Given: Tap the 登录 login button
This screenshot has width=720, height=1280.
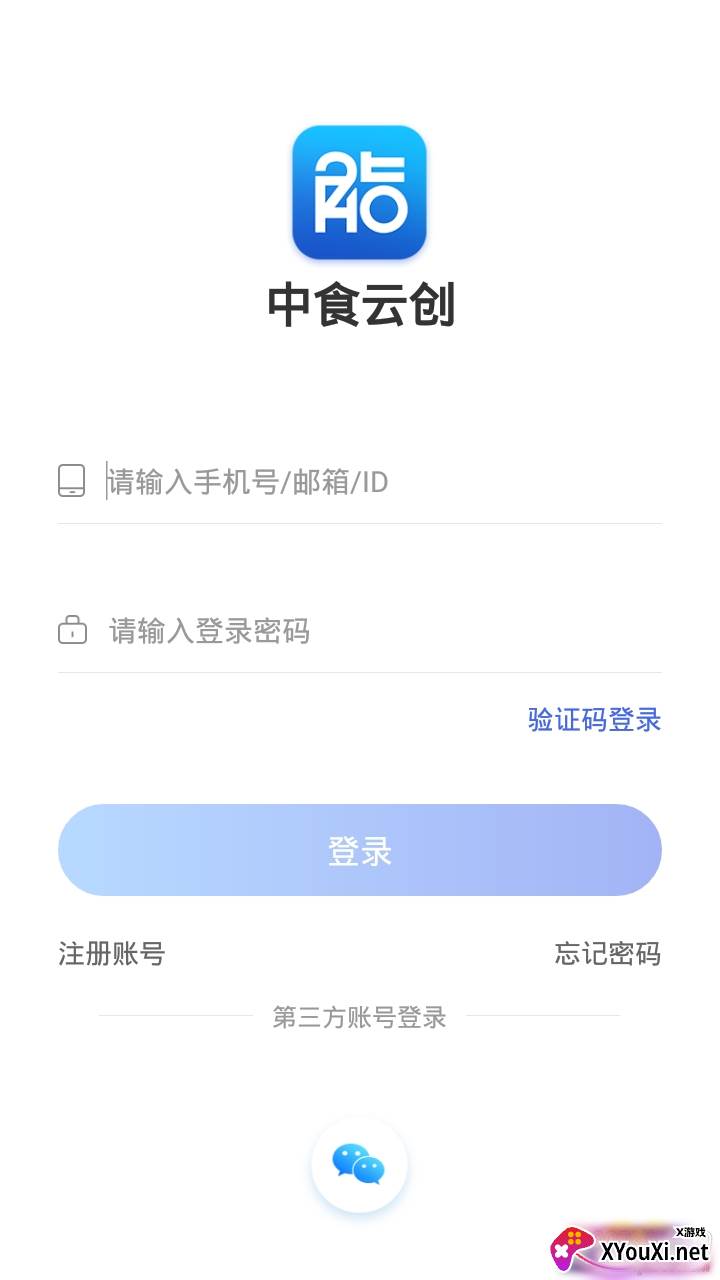Looking at the screenshot, I should 360,850.
